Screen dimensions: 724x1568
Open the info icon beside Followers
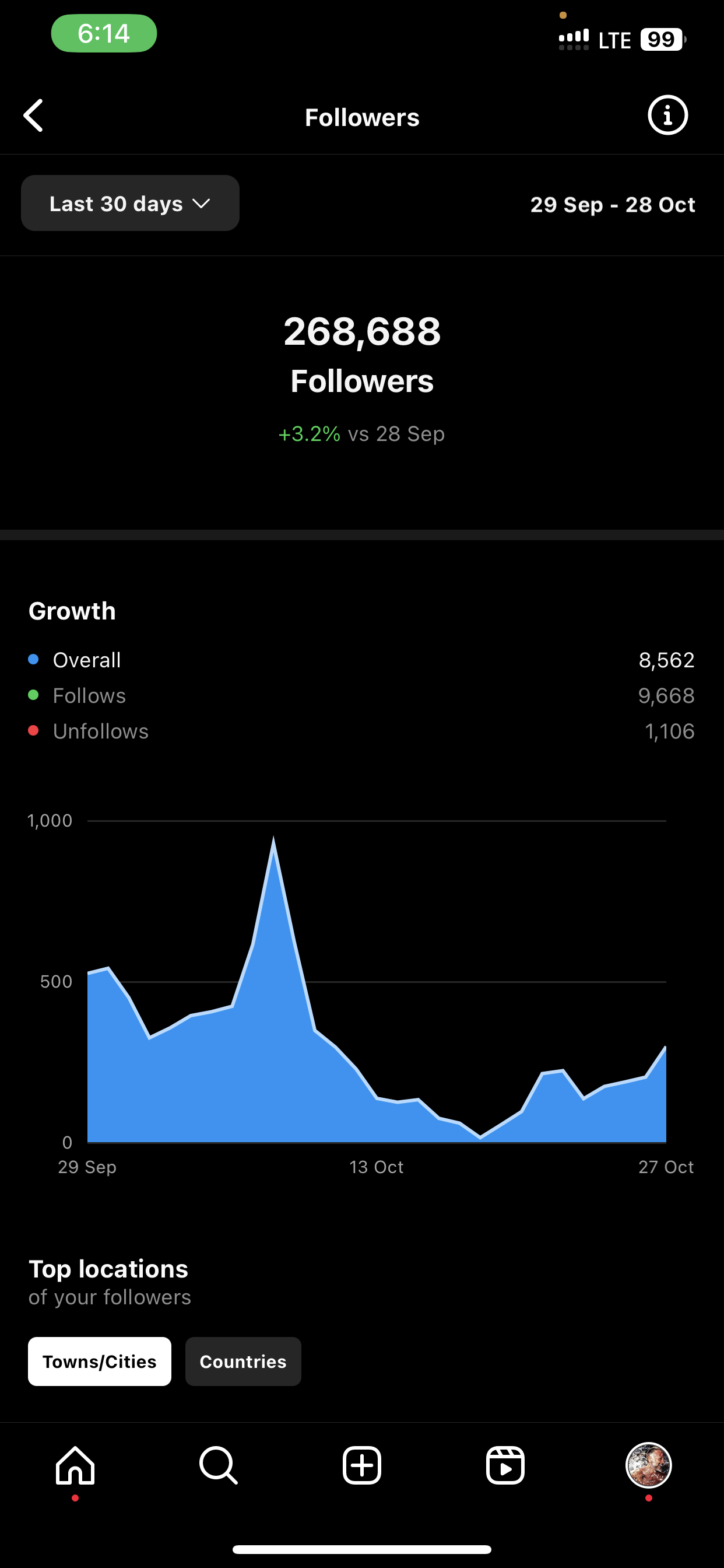click(667, 115)
